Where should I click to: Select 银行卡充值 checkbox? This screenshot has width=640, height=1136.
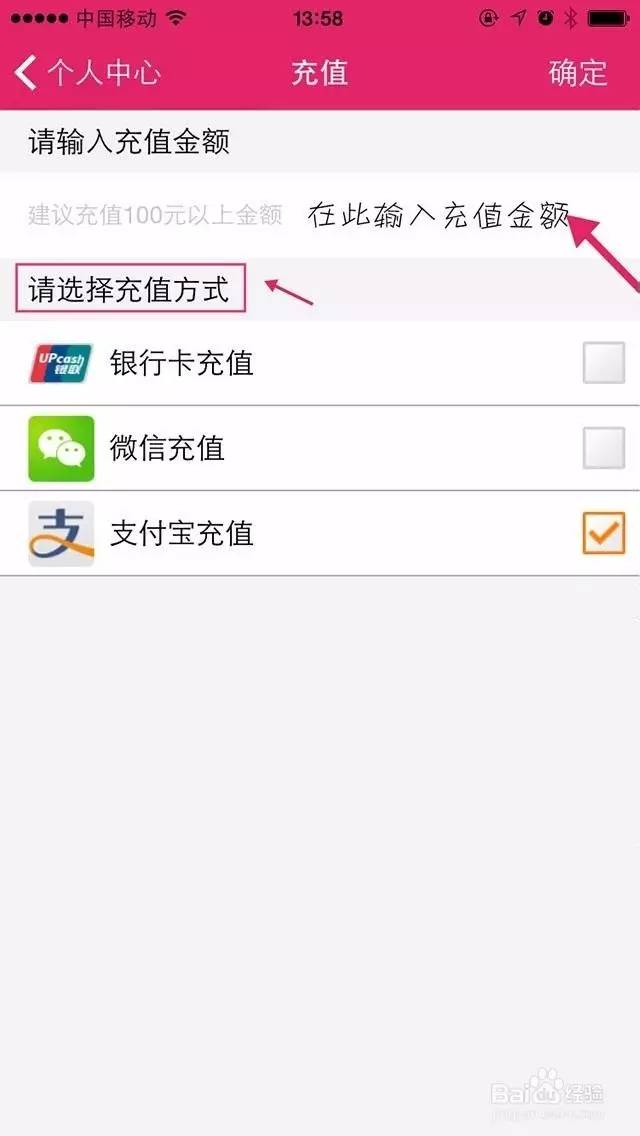[603, 363]
